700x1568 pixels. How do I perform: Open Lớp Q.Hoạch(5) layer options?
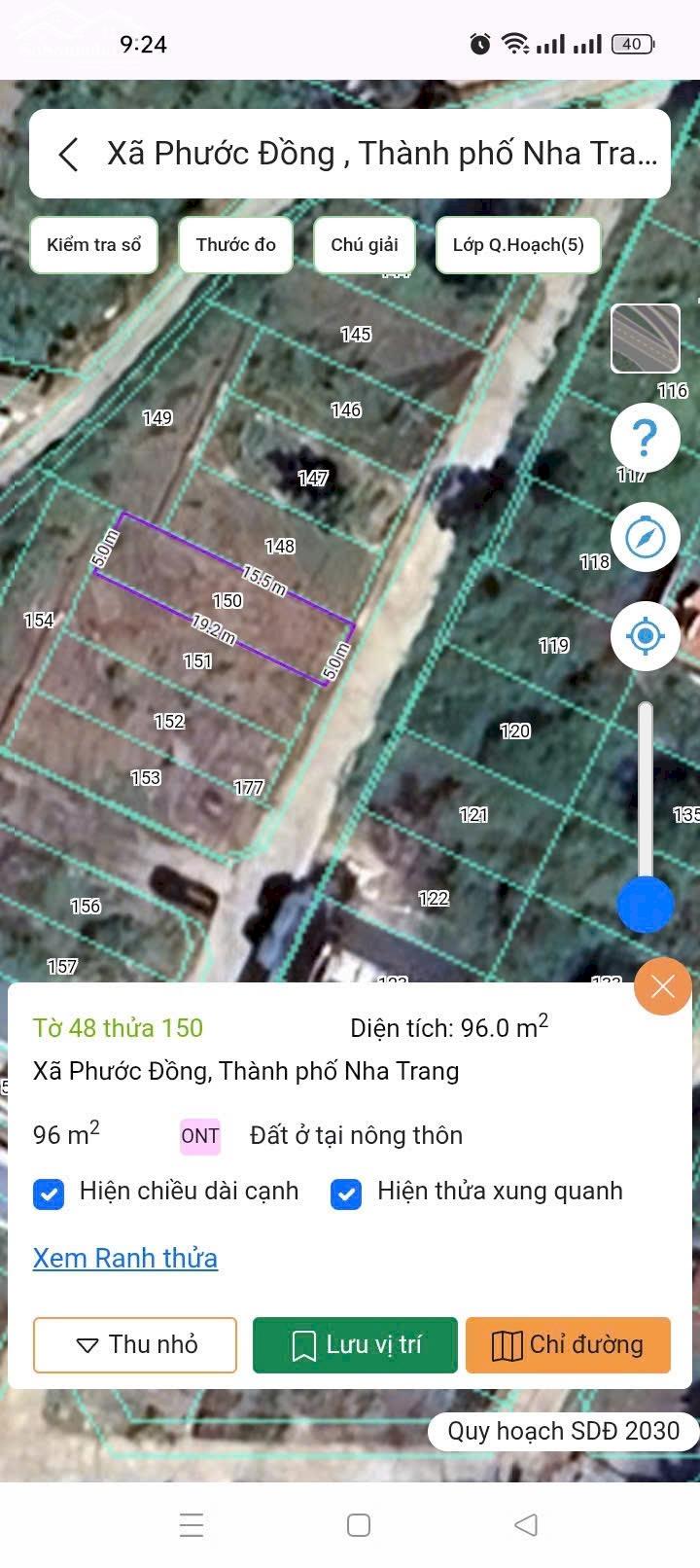point(517,245)
